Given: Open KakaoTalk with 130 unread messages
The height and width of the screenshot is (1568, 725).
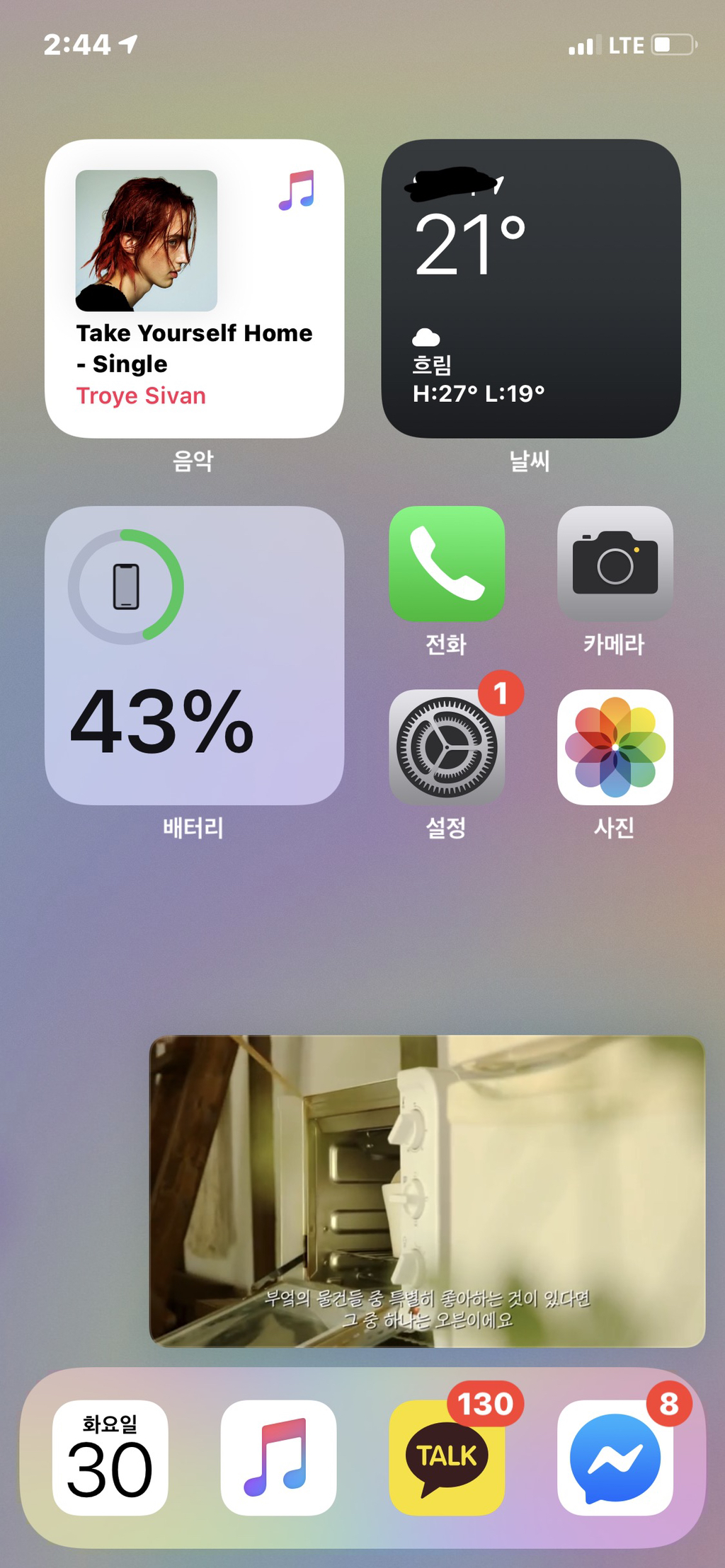Looking at the screenshot, I should [x=447, y=1458].
